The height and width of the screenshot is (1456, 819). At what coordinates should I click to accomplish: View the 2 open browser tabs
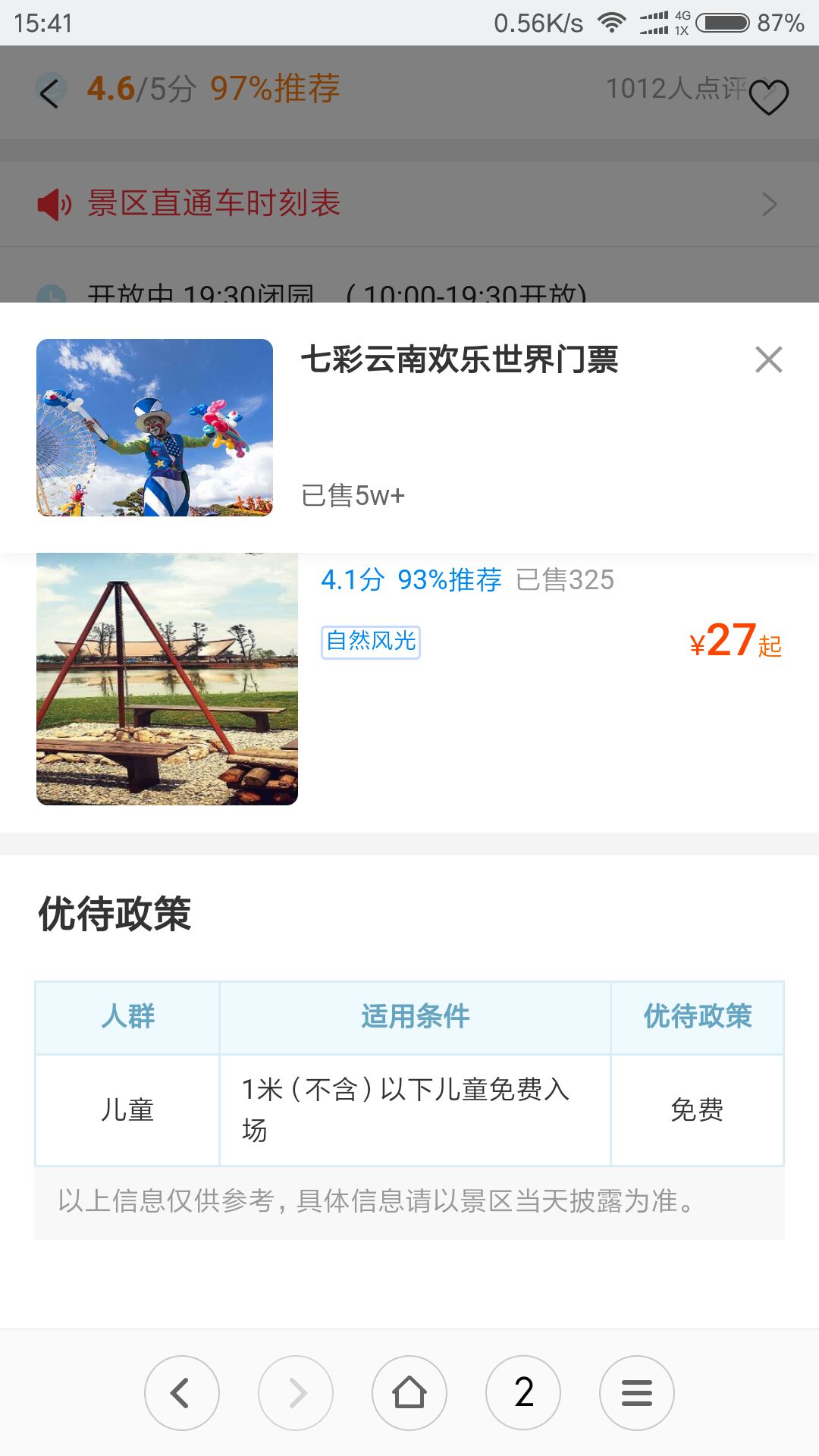pyautogui.click(x=523, y=1392)
